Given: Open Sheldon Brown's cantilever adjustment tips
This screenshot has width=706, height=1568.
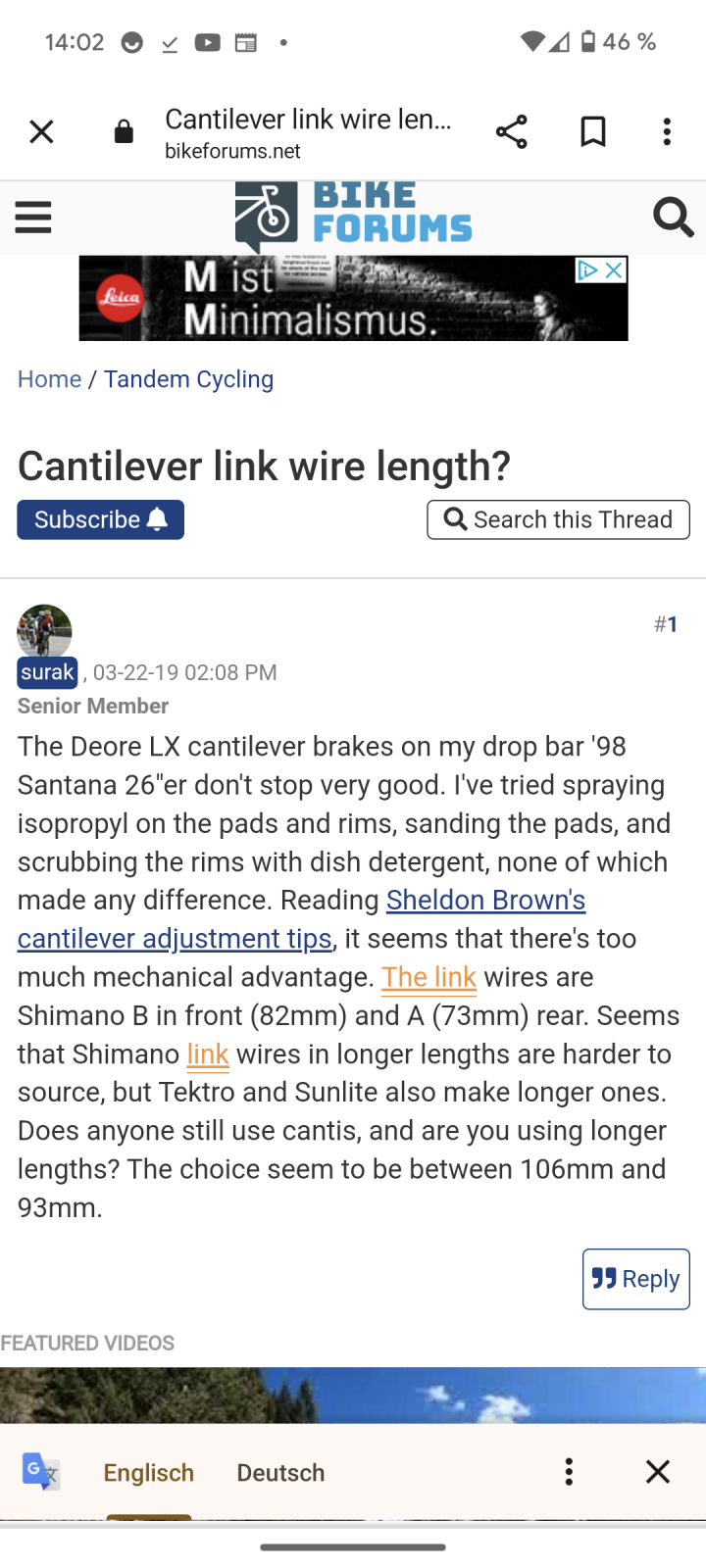Looking at the screenshot, I should [x=485, y=900].
